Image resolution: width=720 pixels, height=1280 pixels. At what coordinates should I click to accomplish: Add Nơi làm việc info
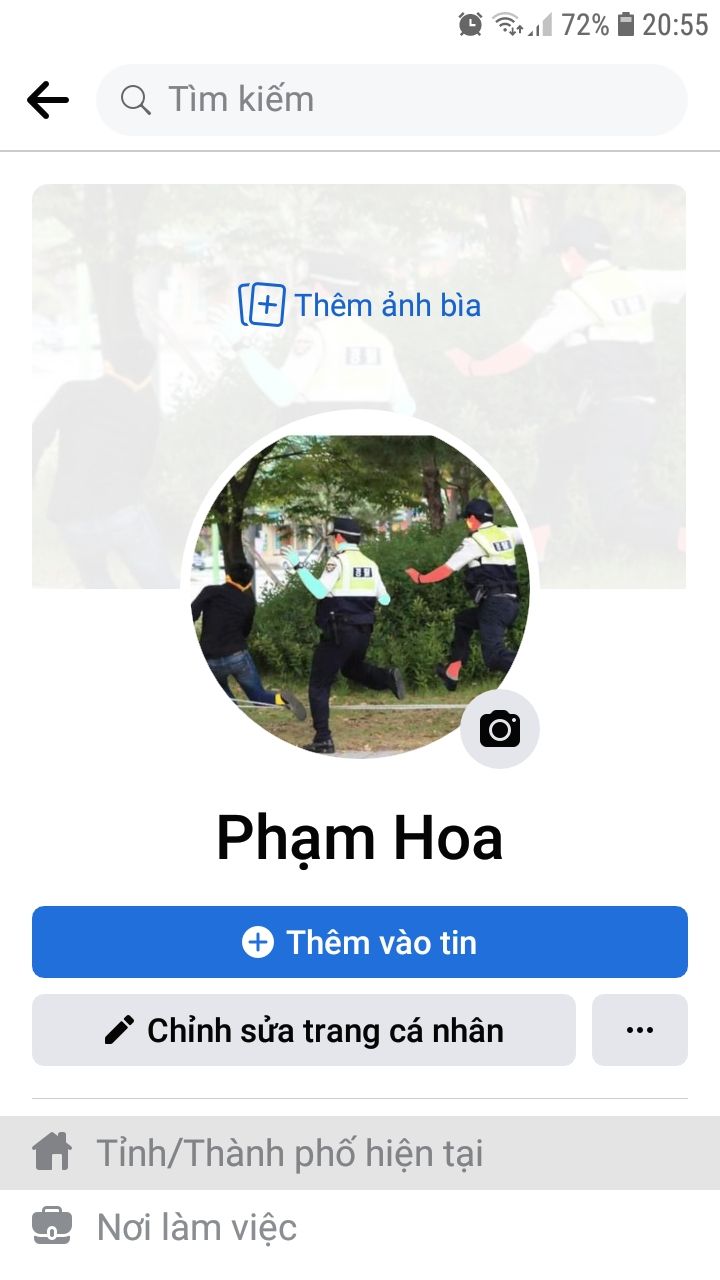tap(360, 1227)
